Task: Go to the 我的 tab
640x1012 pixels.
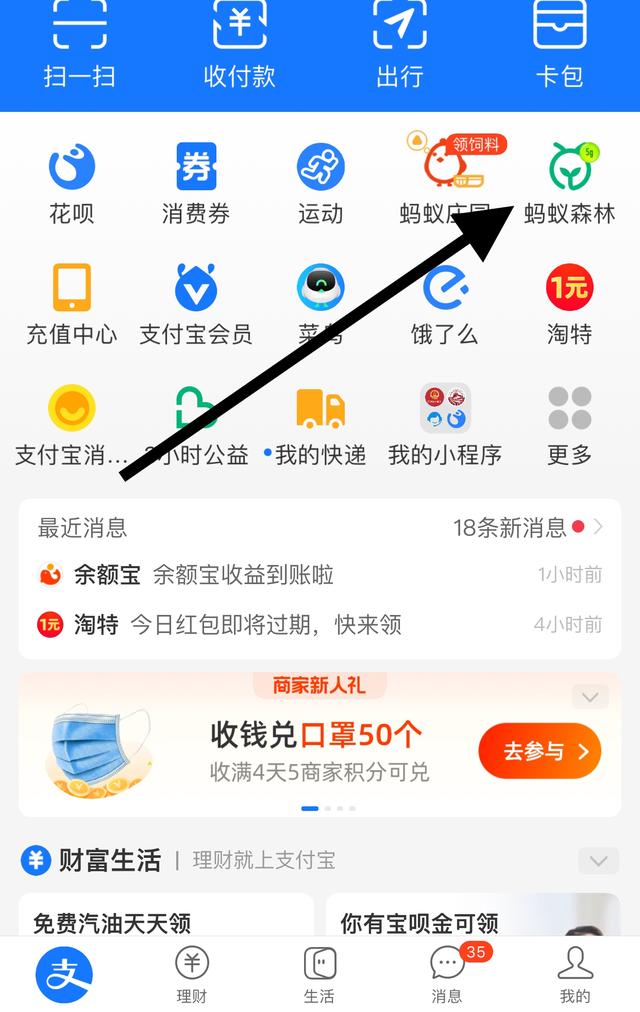Action: (x=575, y=974)
